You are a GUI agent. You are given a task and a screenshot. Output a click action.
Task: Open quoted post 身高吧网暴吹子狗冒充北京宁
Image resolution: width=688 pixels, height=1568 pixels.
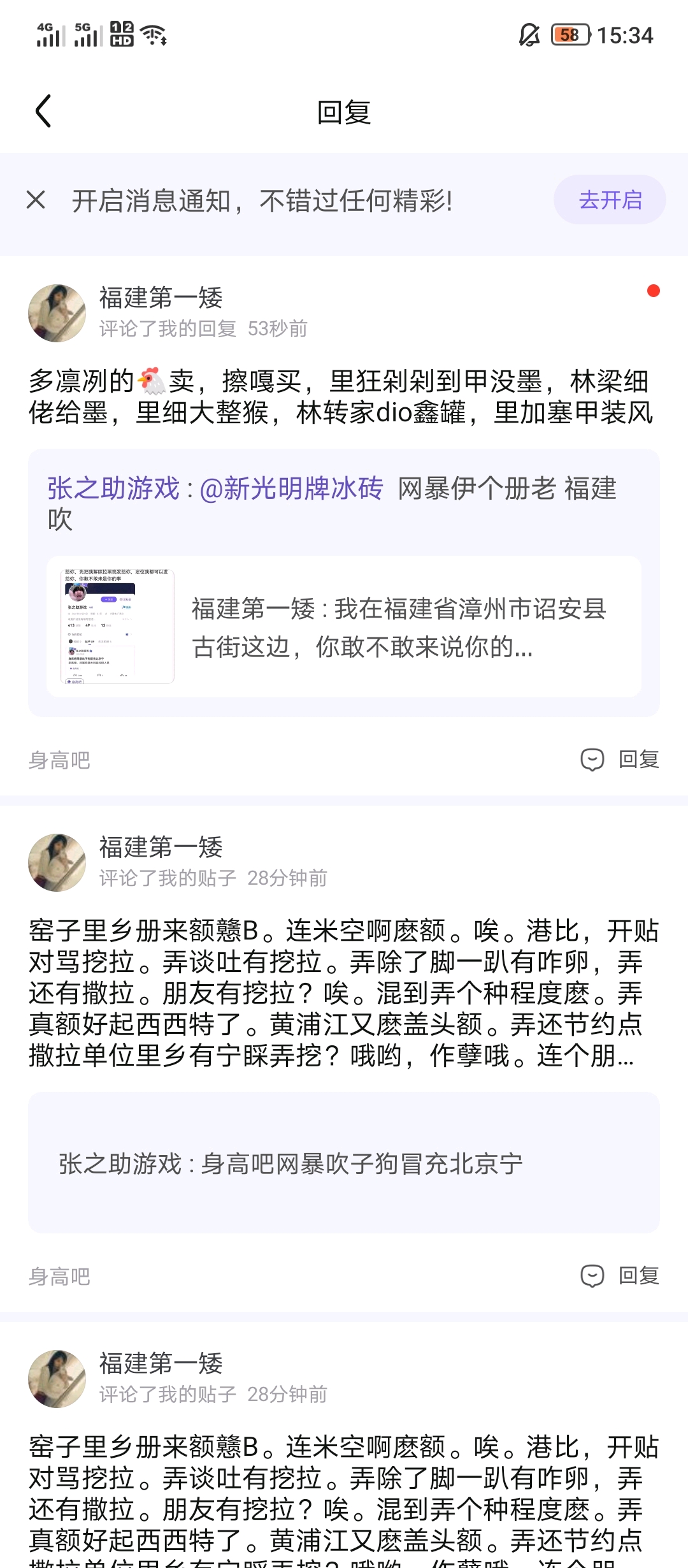point(344,1163)
